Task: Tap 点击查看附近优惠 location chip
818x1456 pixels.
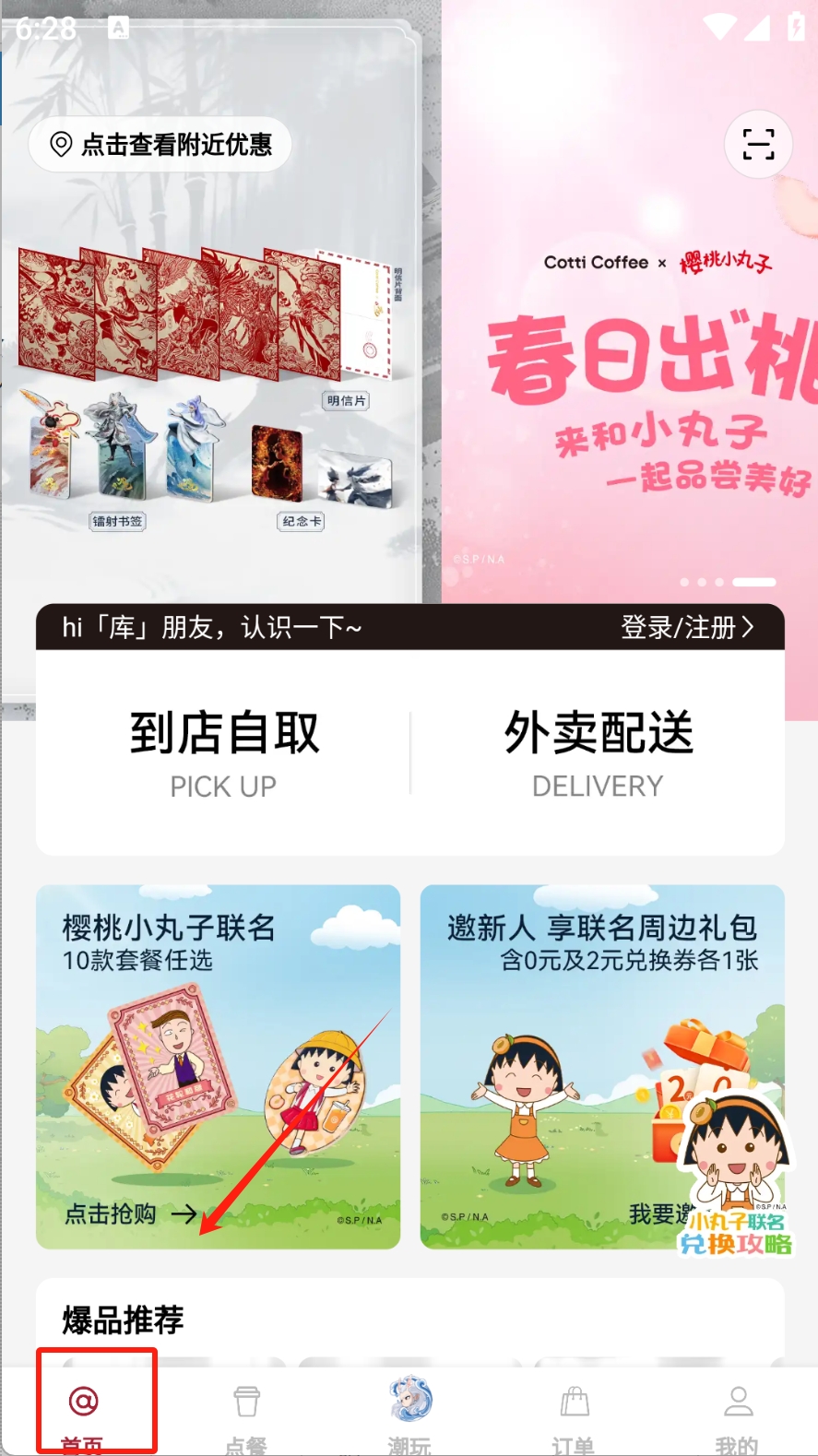Action: point(160,145)
